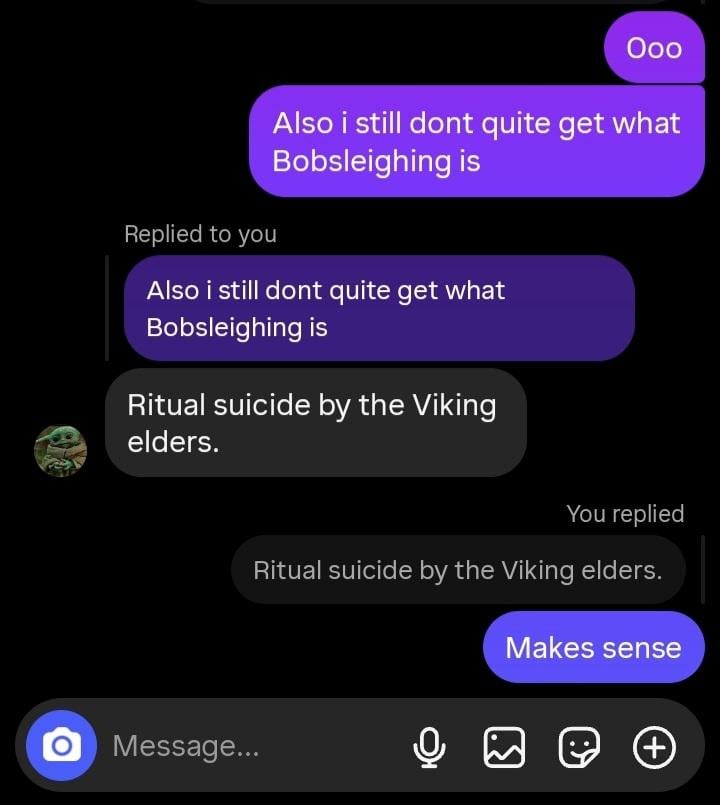Open the sender's profile picture
This screenshot has height=805, width=720.
pyautogui.click(x=61, y=451)
